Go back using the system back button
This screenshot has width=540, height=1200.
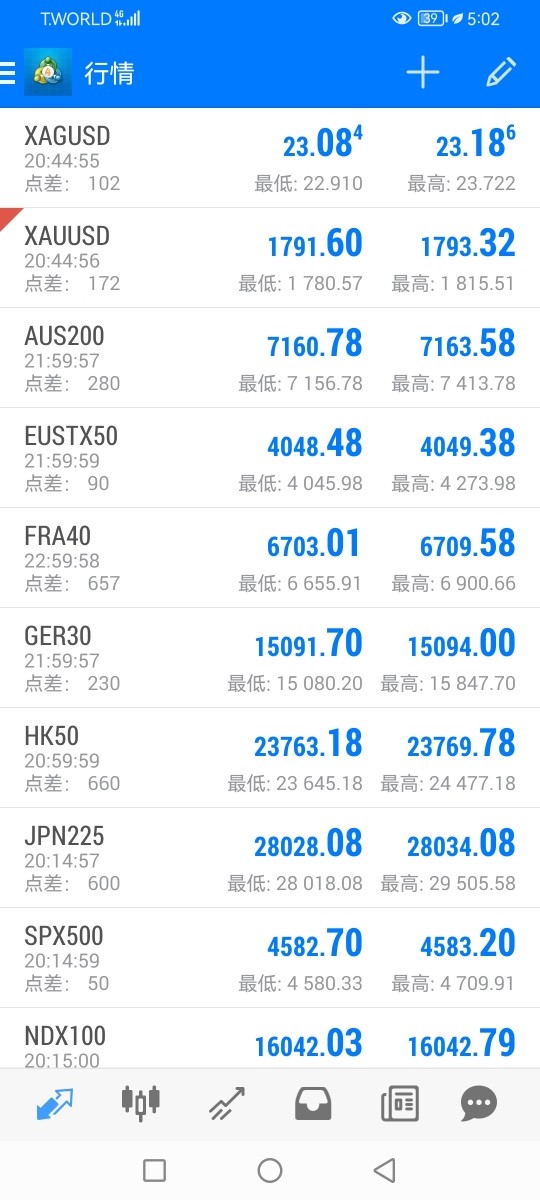[384, 1170]
